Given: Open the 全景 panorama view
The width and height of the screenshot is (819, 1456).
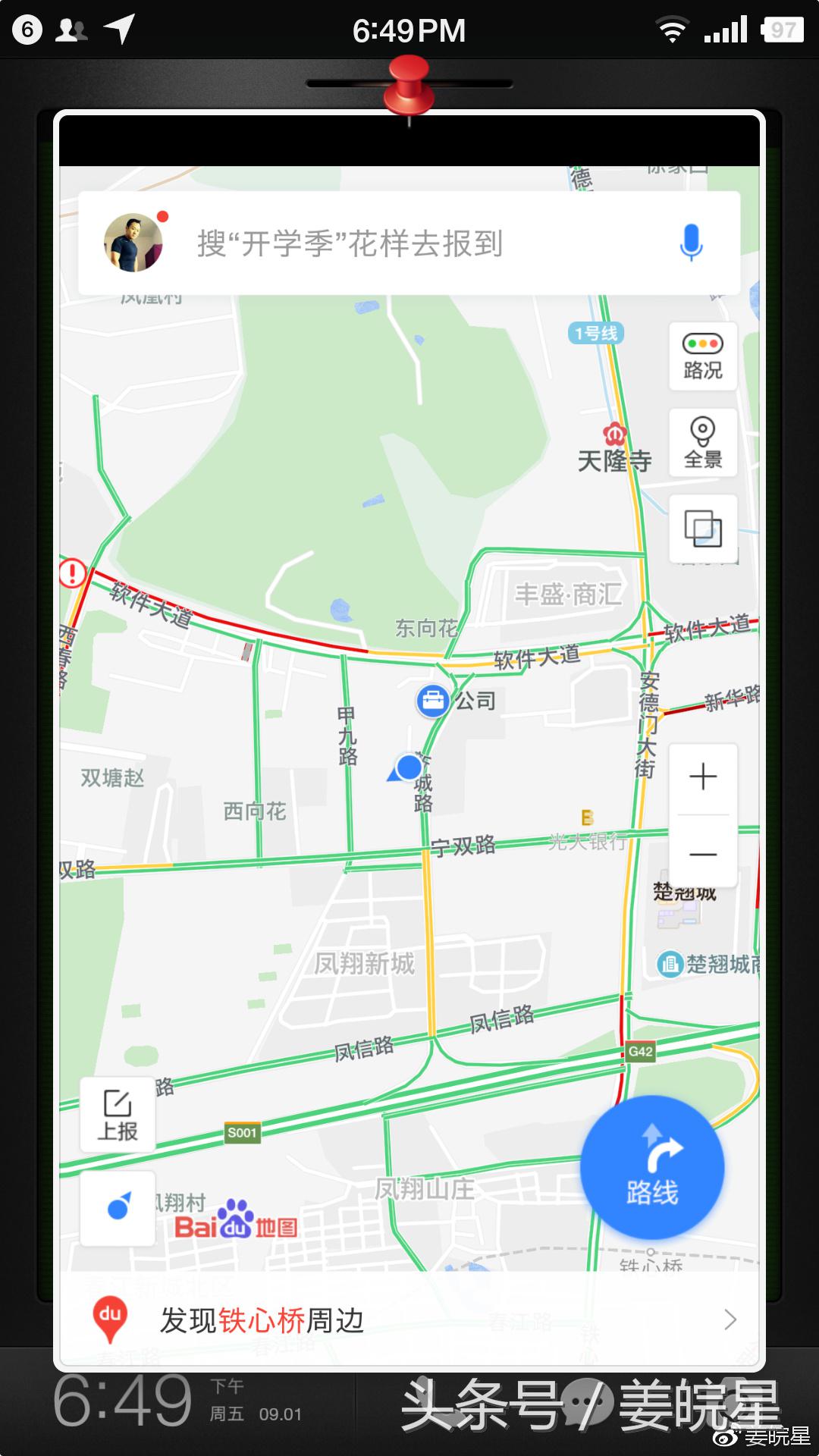Looking at the screenshot, I should pos(703,442).
